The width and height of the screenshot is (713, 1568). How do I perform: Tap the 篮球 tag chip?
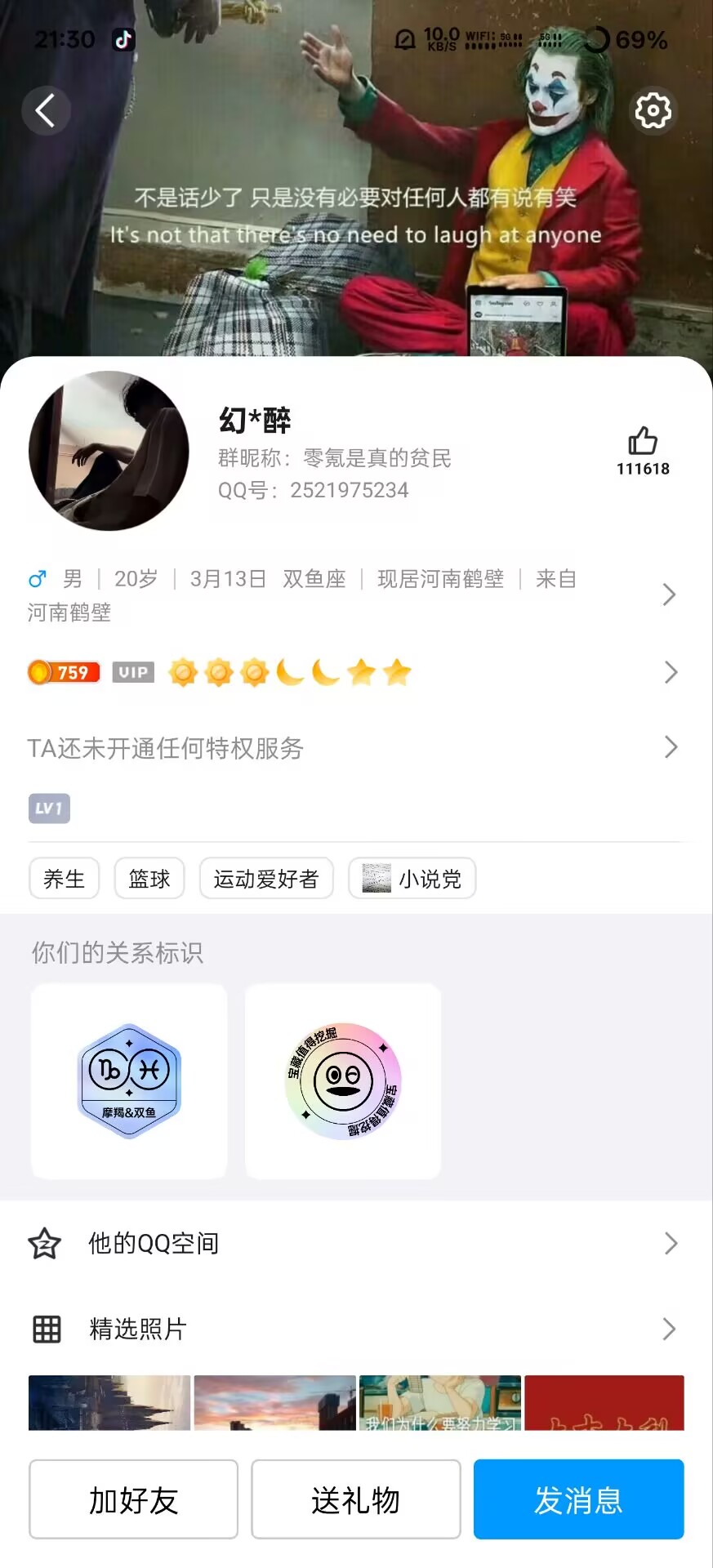click(x=149, y=879)
